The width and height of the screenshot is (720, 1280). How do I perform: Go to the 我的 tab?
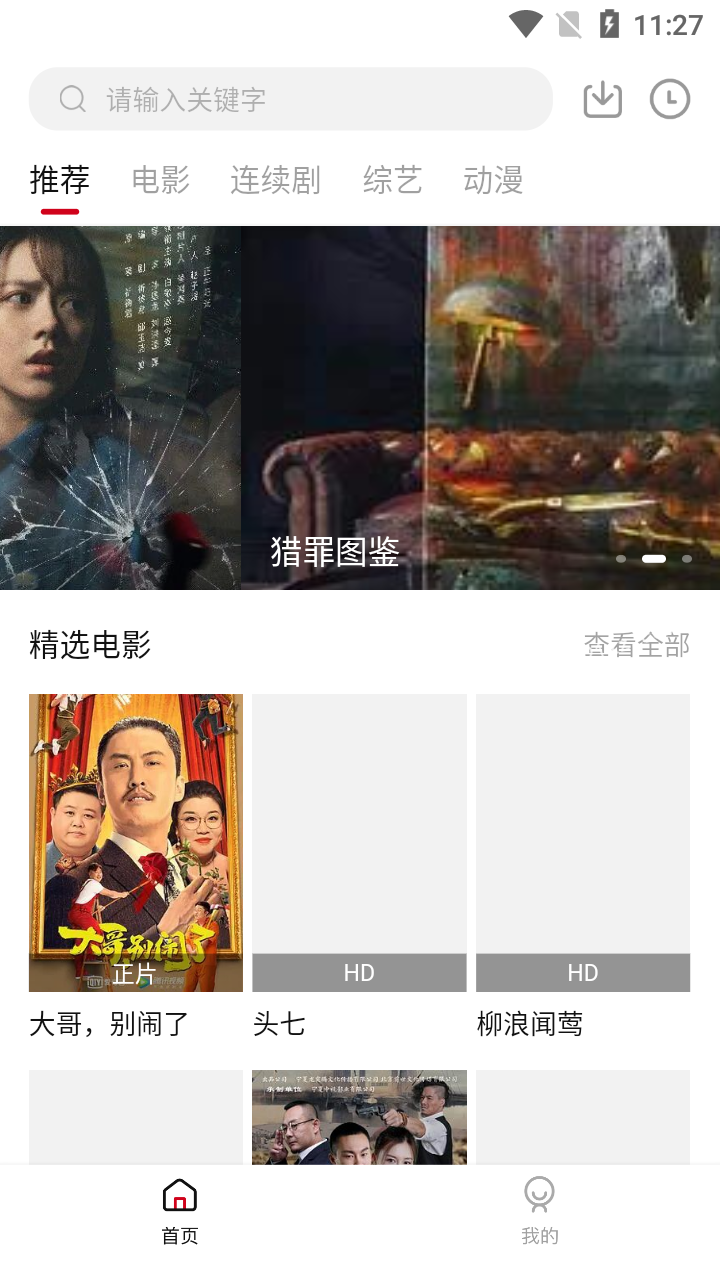click(x=539, y=1210)
